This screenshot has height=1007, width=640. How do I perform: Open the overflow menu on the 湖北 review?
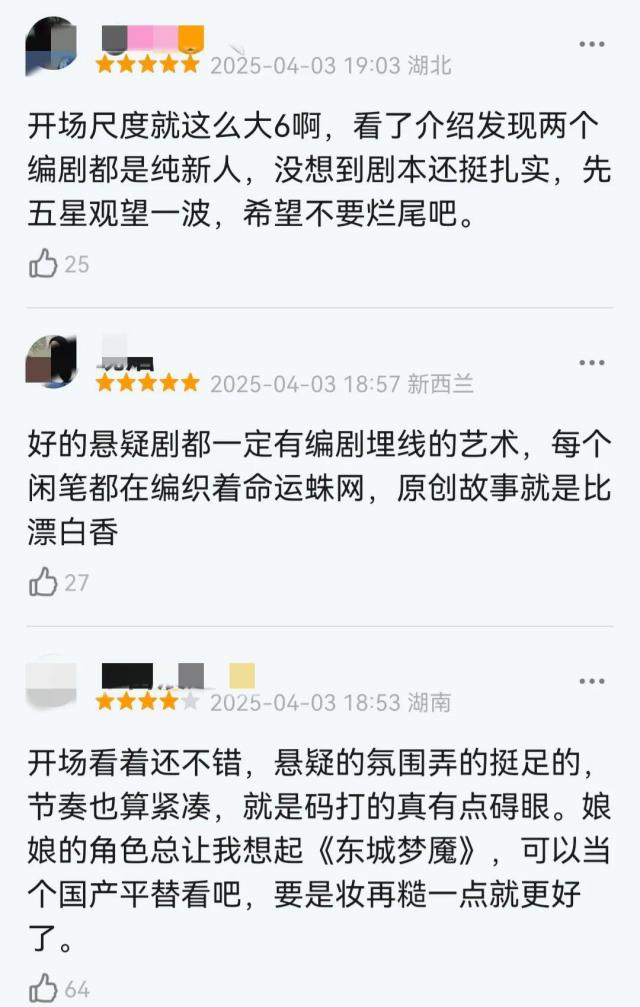click(x=592, y=45)
